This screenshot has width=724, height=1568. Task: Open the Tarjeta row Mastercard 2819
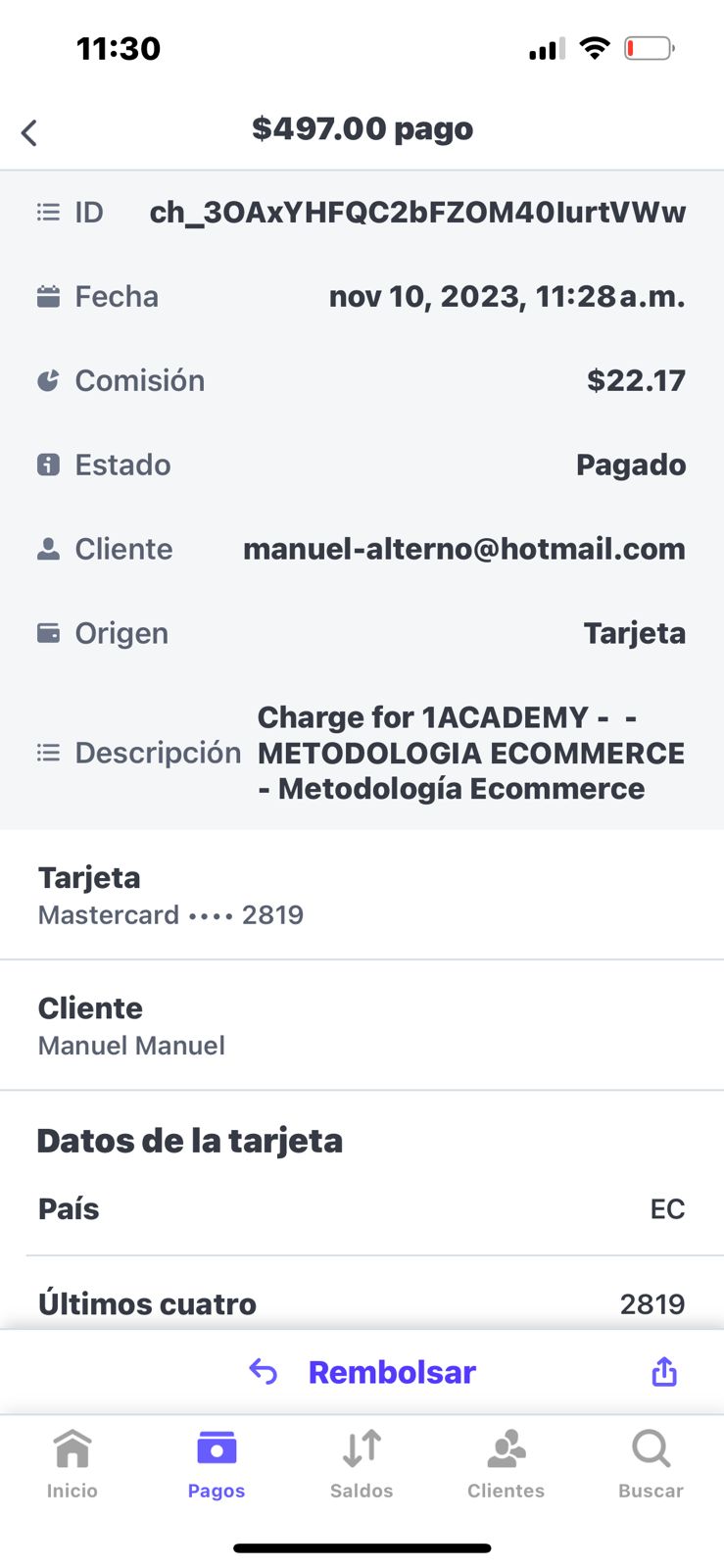tap(362, 895)
